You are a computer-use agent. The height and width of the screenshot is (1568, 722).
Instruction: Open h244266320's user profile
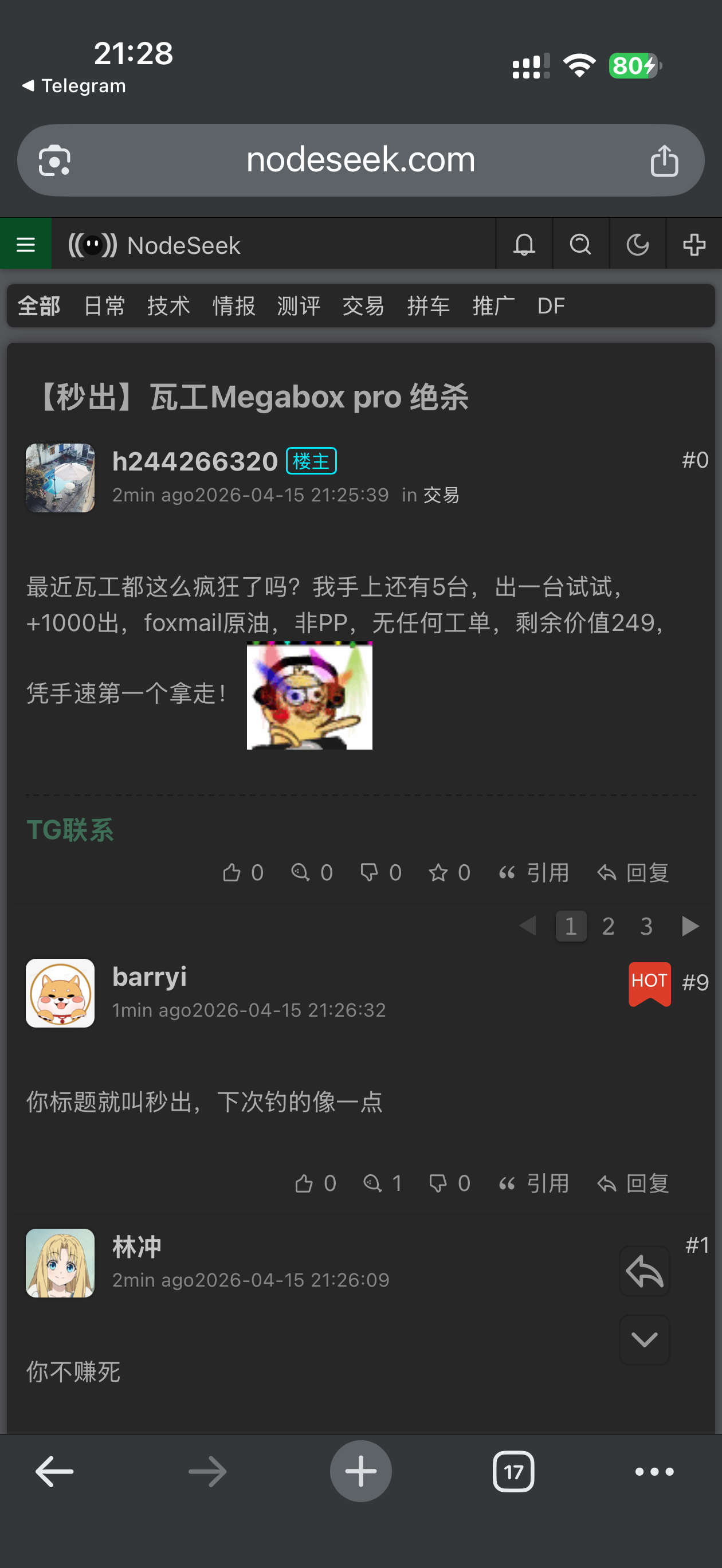195,461
